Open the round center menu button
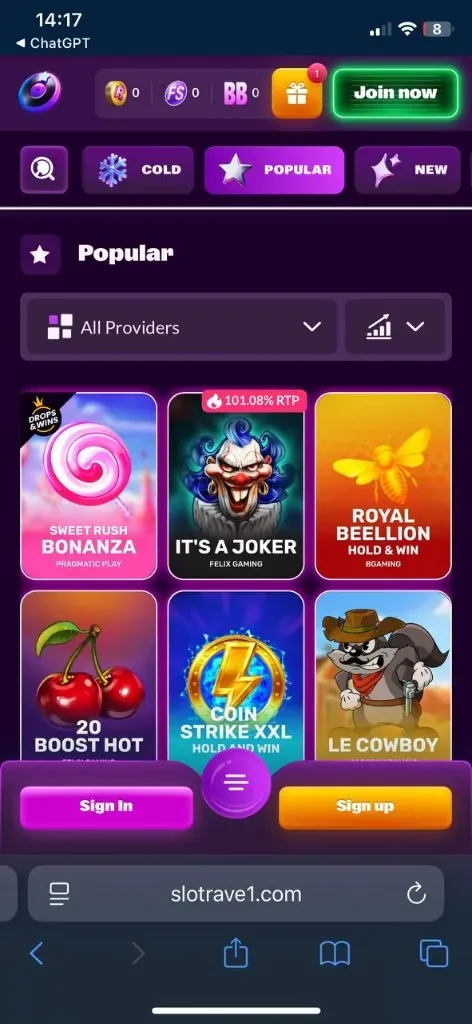 (236, 782)
